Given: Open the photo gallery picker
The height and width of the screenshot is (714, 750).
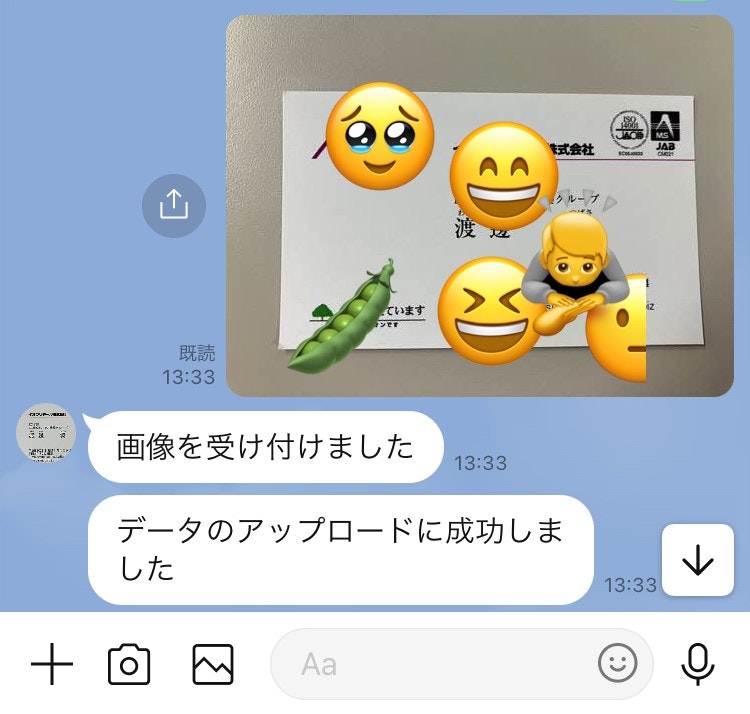Looking at the screenshot, I should coord(213,664).
